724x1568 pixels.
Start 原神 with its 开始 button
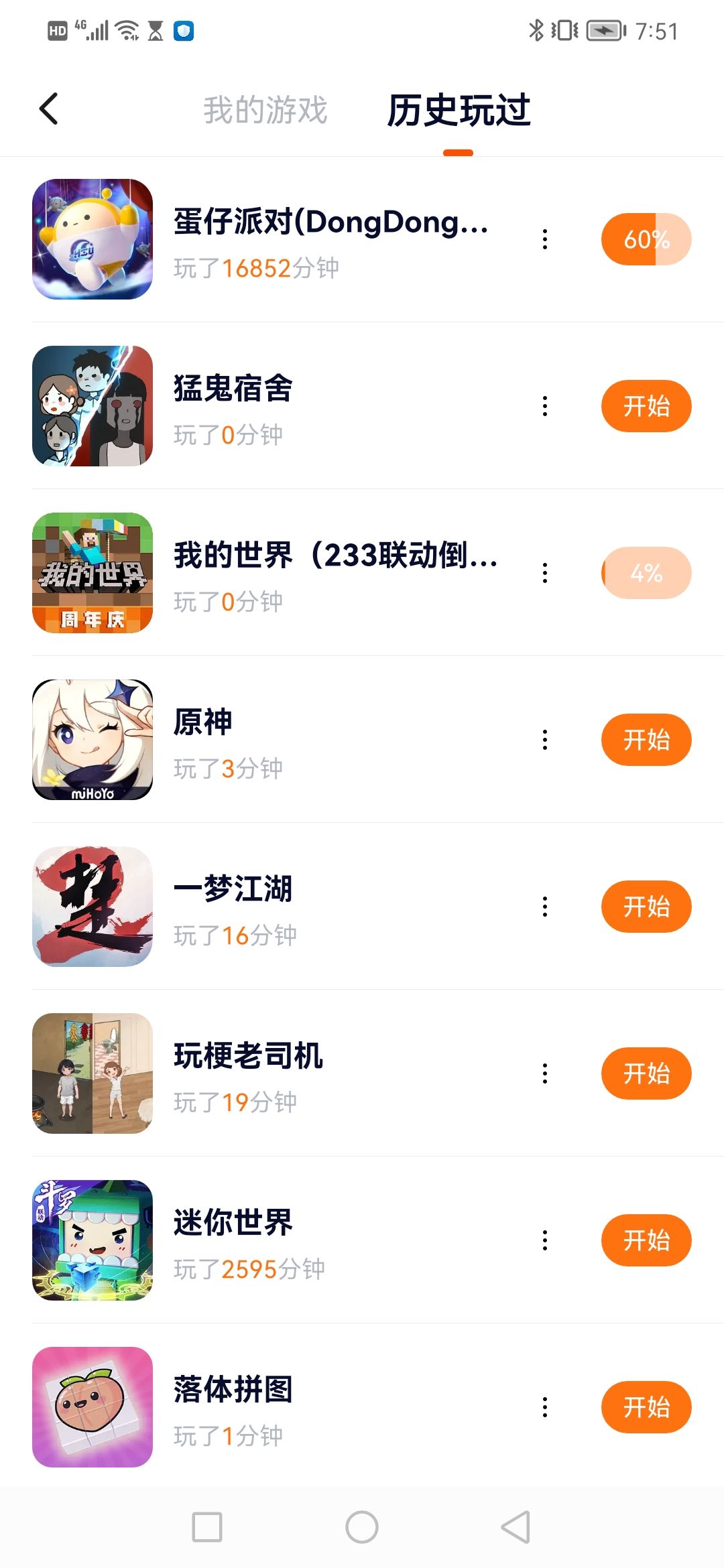pos(646,740)
